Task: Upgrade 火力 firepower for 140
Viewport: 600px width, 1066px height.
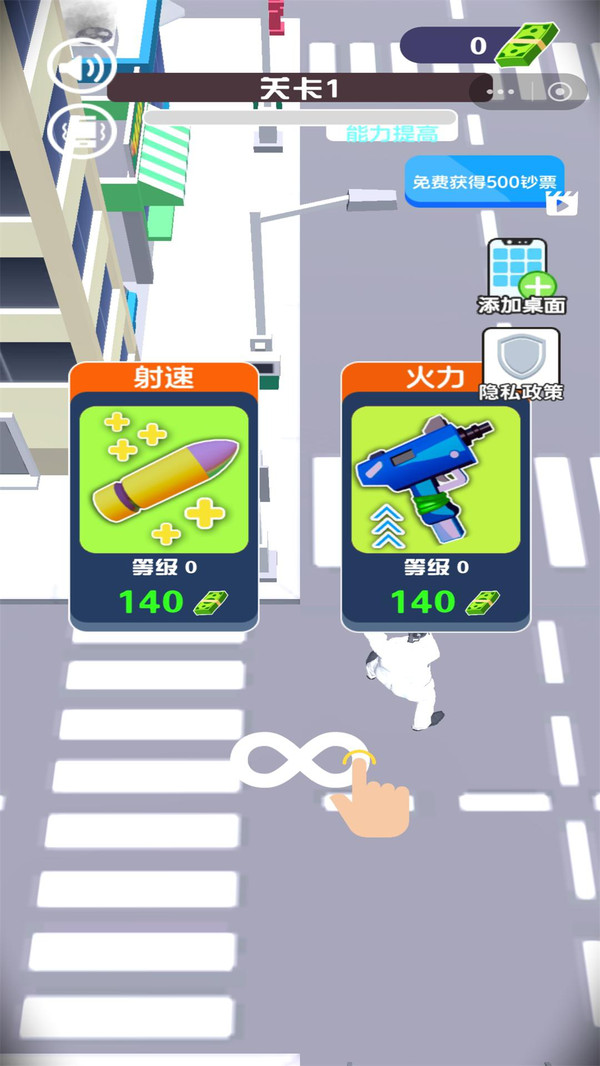Action: [436, 497]
